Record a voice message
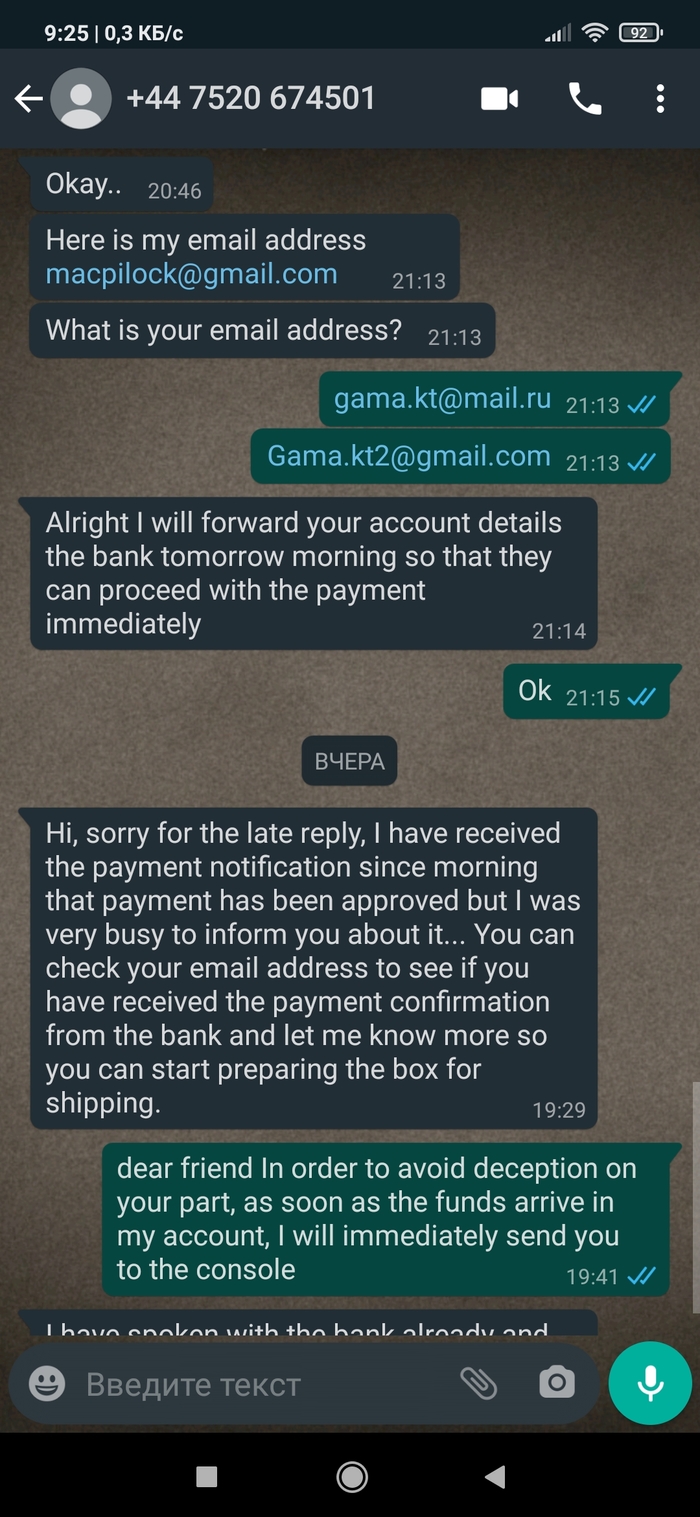This screenshot has height=1517, width=700. [650, 1383]
